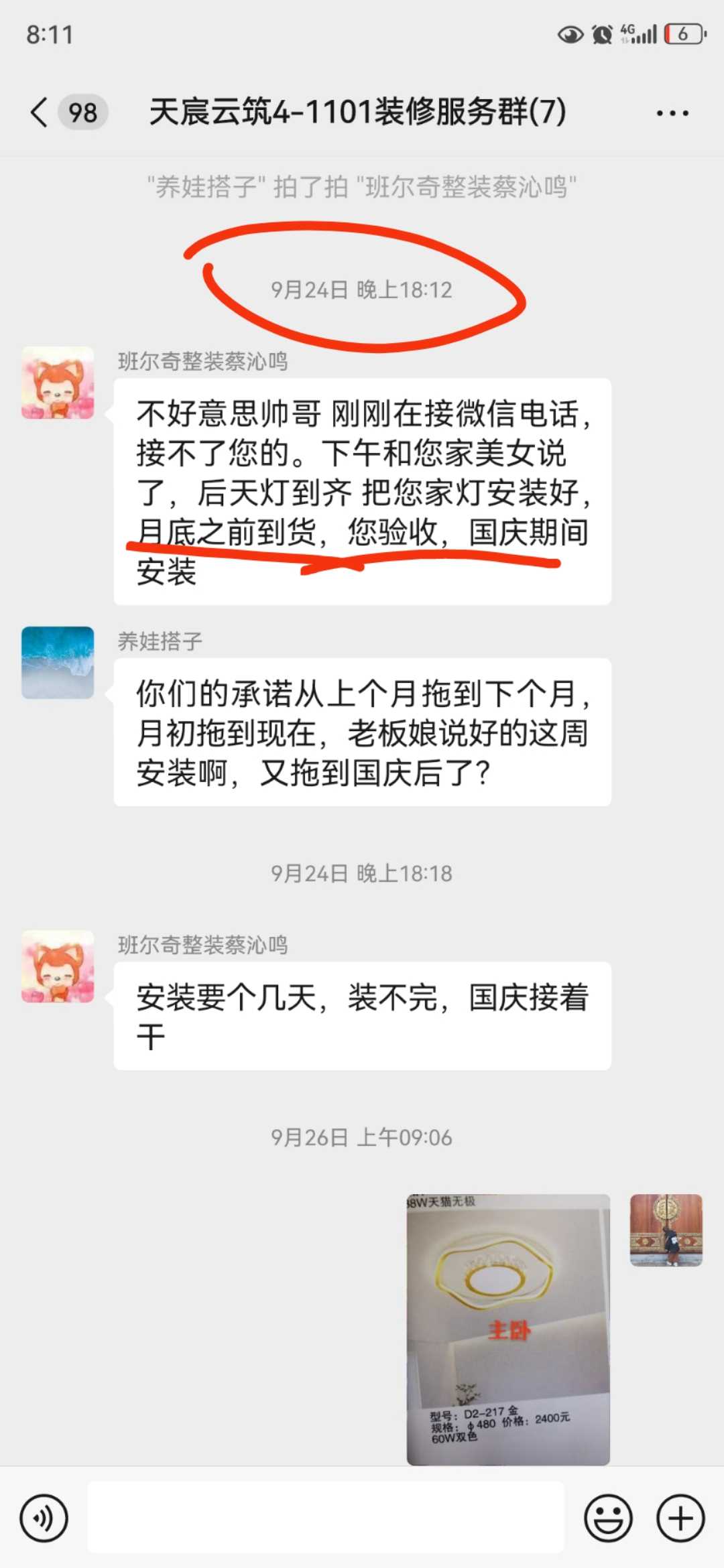Open the plus attachment menu
The width and height of the screenshot is (724, 1568).
click(680, 1518)
